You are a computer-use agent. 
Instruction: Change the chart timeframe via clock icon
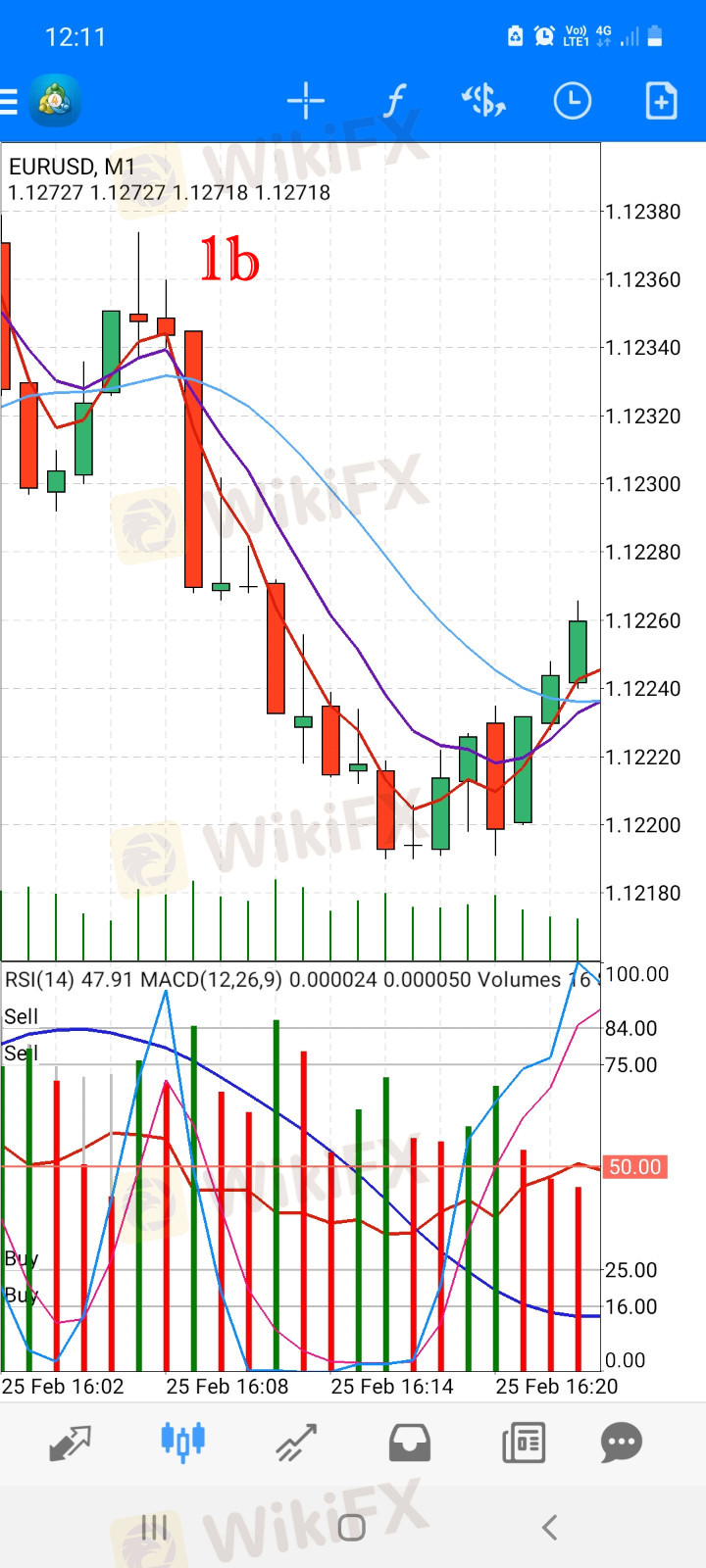573,101
